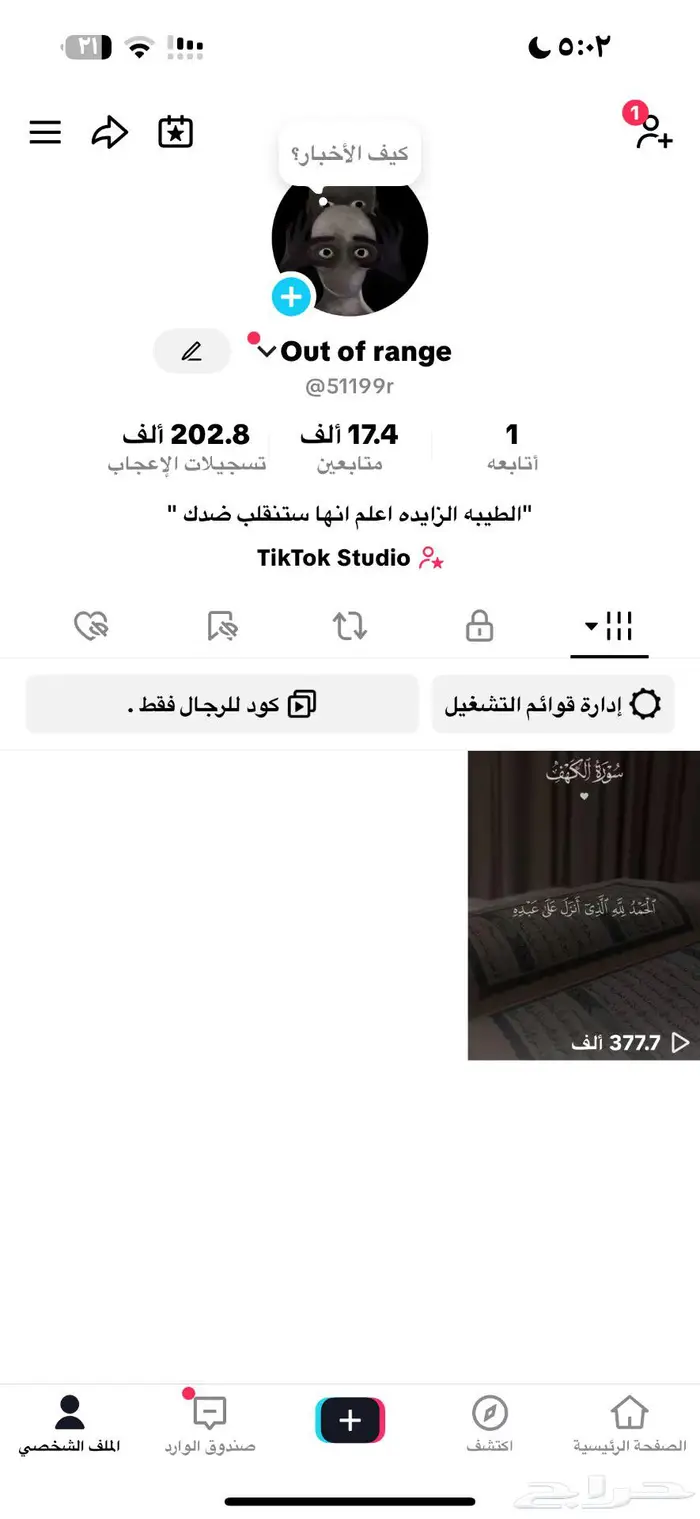The width and height of the screenshot is (700, 1519).
Task: Switch to the liked videos tab
Action: coord(91,627)
